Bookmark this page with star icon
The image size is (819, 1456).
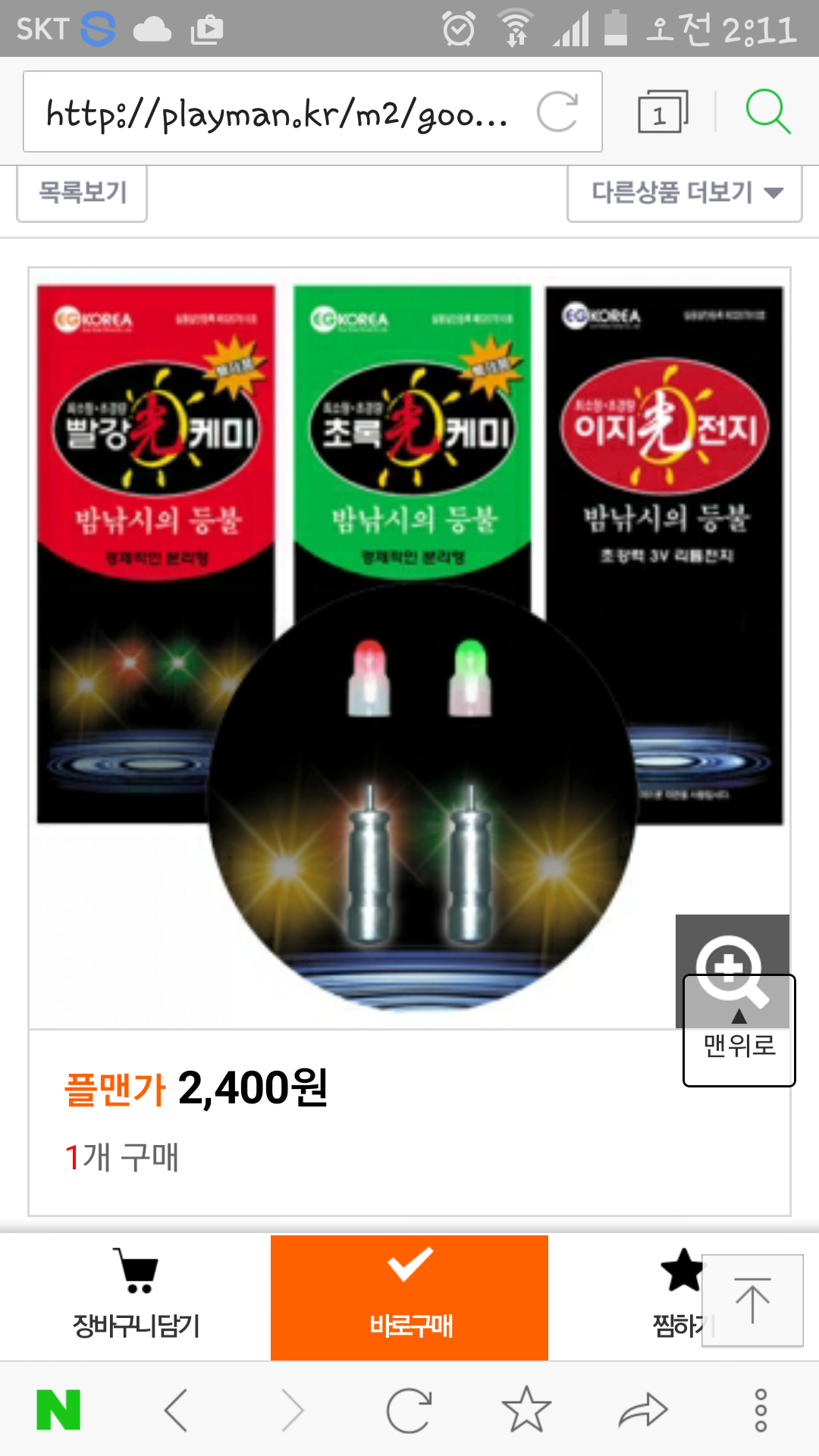pos(526,1409)
